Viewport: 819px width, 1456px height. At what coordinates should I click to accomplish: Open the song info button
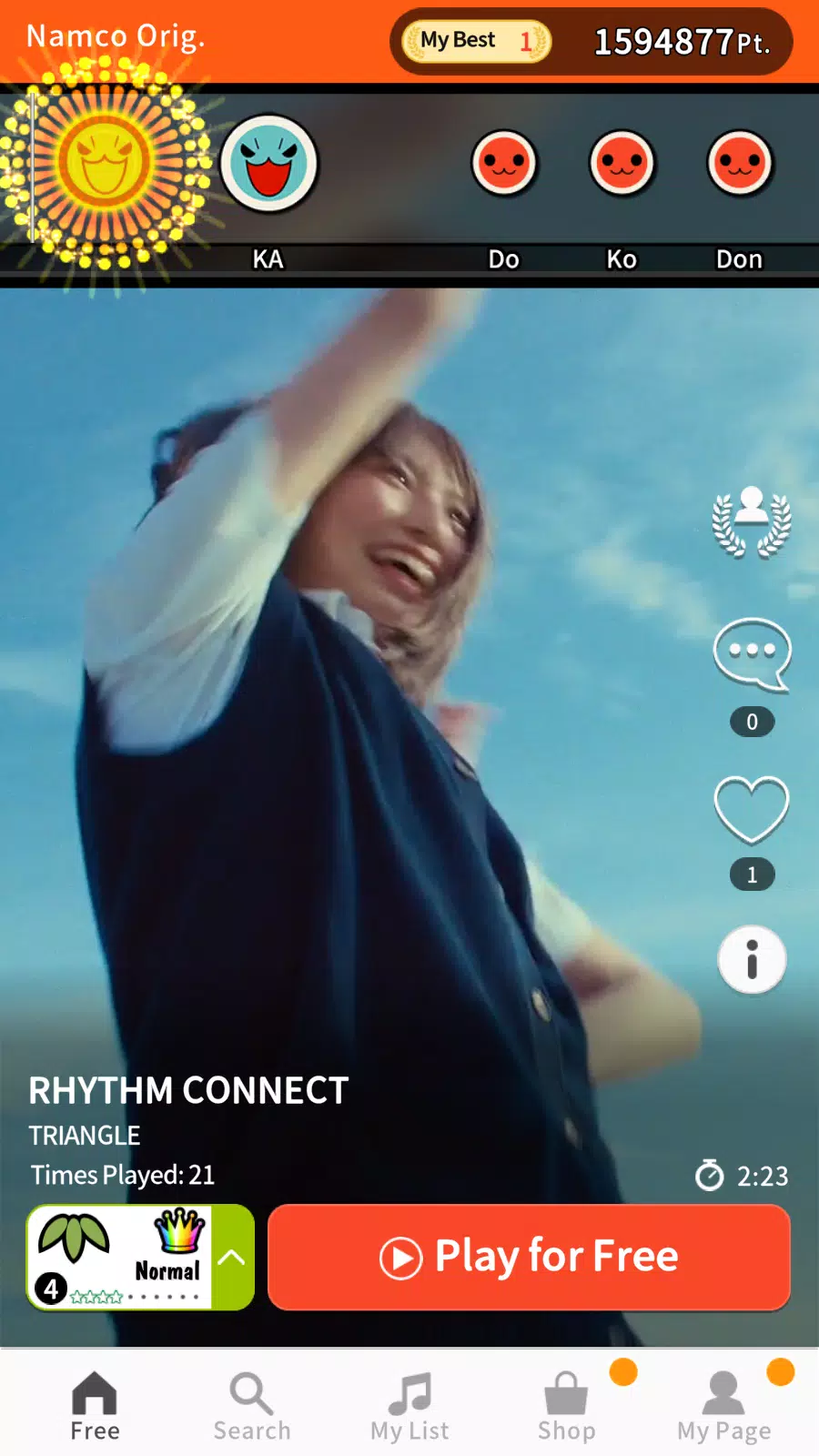coord(752,960)
